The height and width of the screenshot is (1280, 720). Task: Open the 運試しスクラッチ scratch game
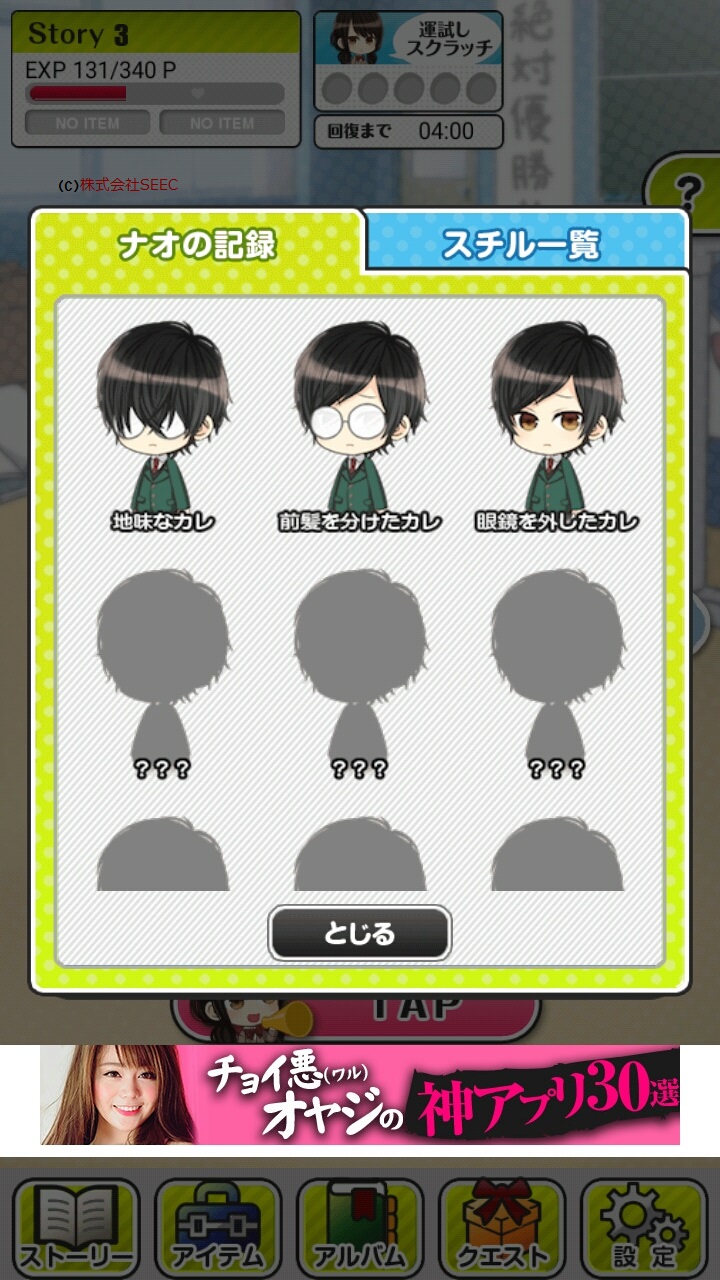(x=408, y=60)
